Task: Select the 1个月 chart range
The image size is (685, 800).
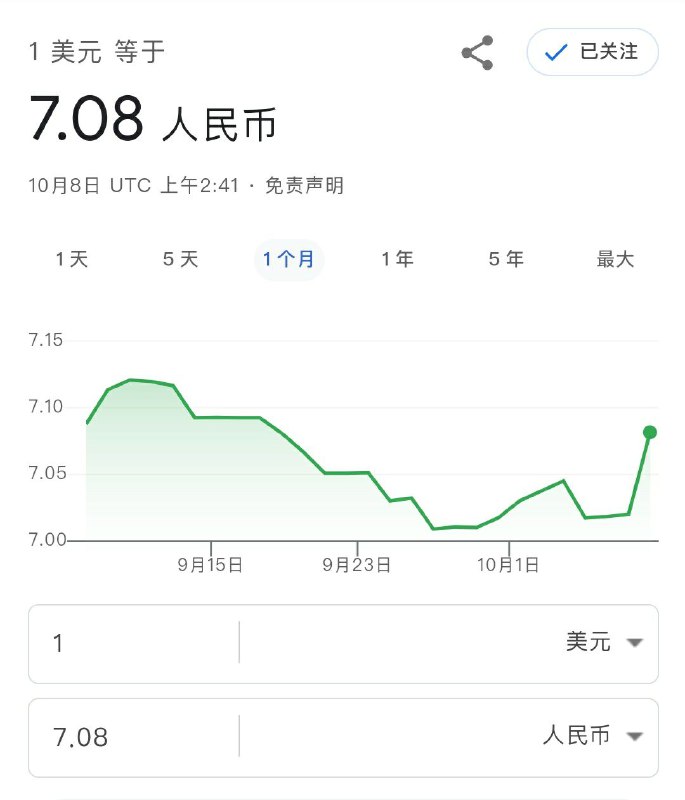Action: click(x=289, y=260)
